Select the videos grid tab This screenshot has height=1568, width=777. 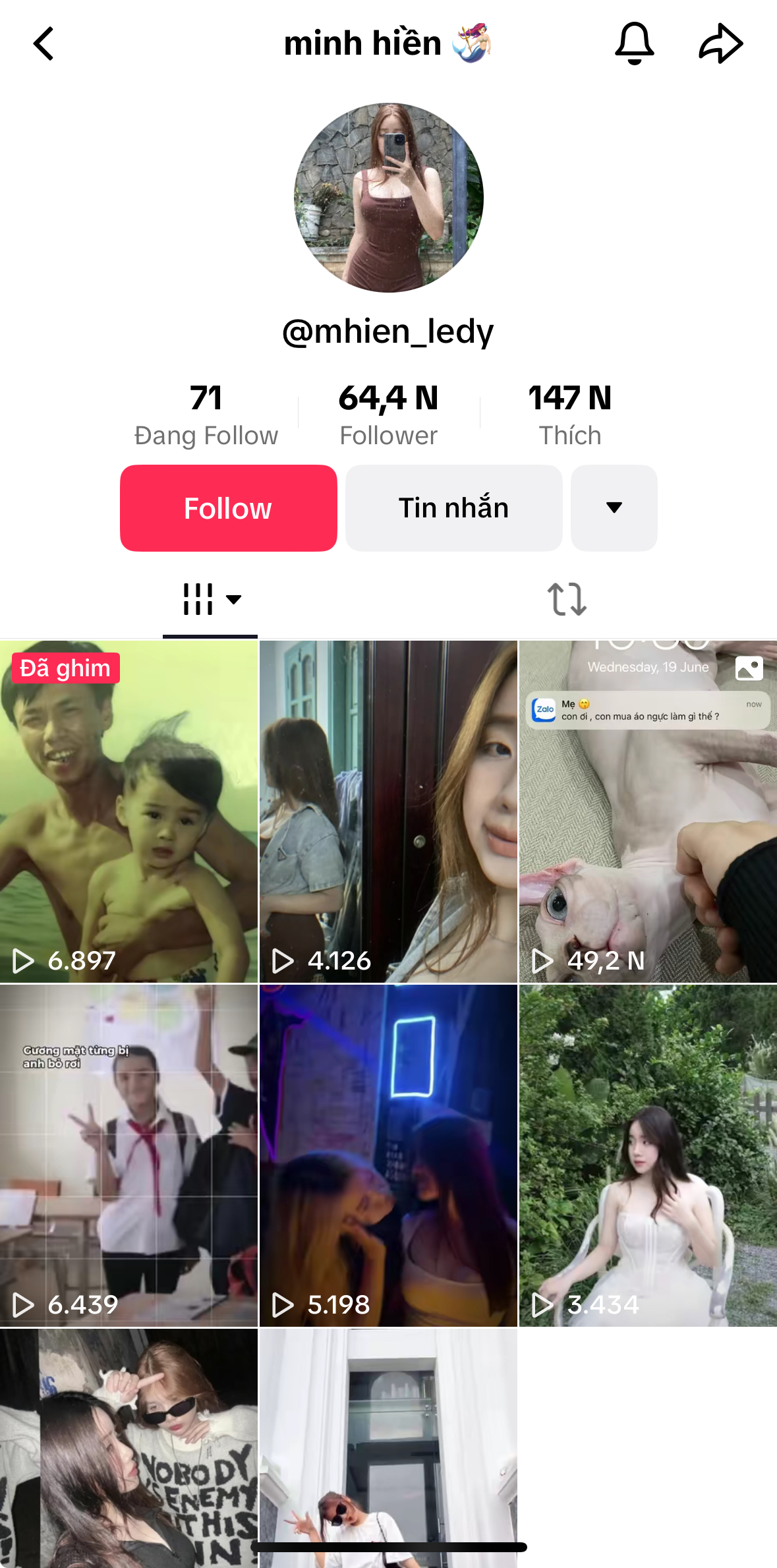[x=210, y=600]
